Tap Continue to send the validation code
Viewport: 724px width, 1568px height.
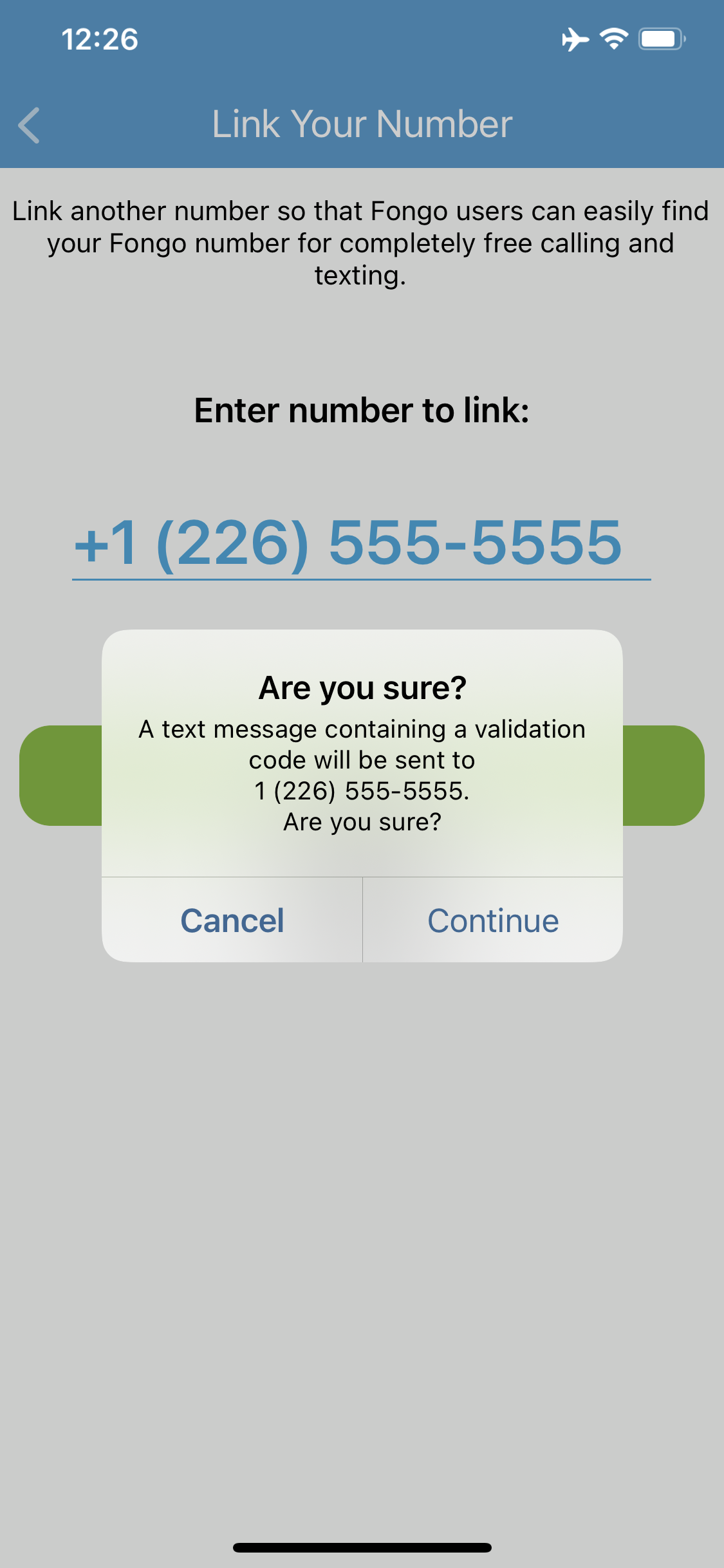(x=493, y=920)
